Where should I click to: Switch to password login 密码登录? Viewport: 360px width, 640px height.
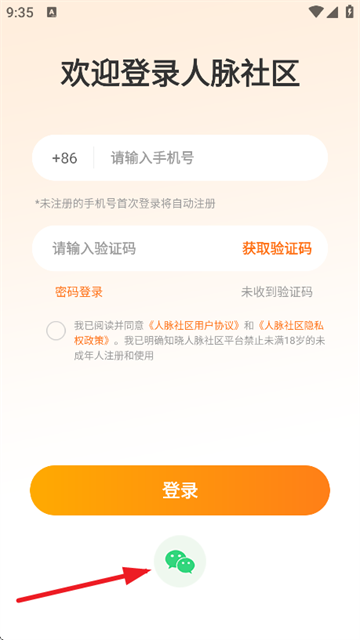[x=79, y=292]
